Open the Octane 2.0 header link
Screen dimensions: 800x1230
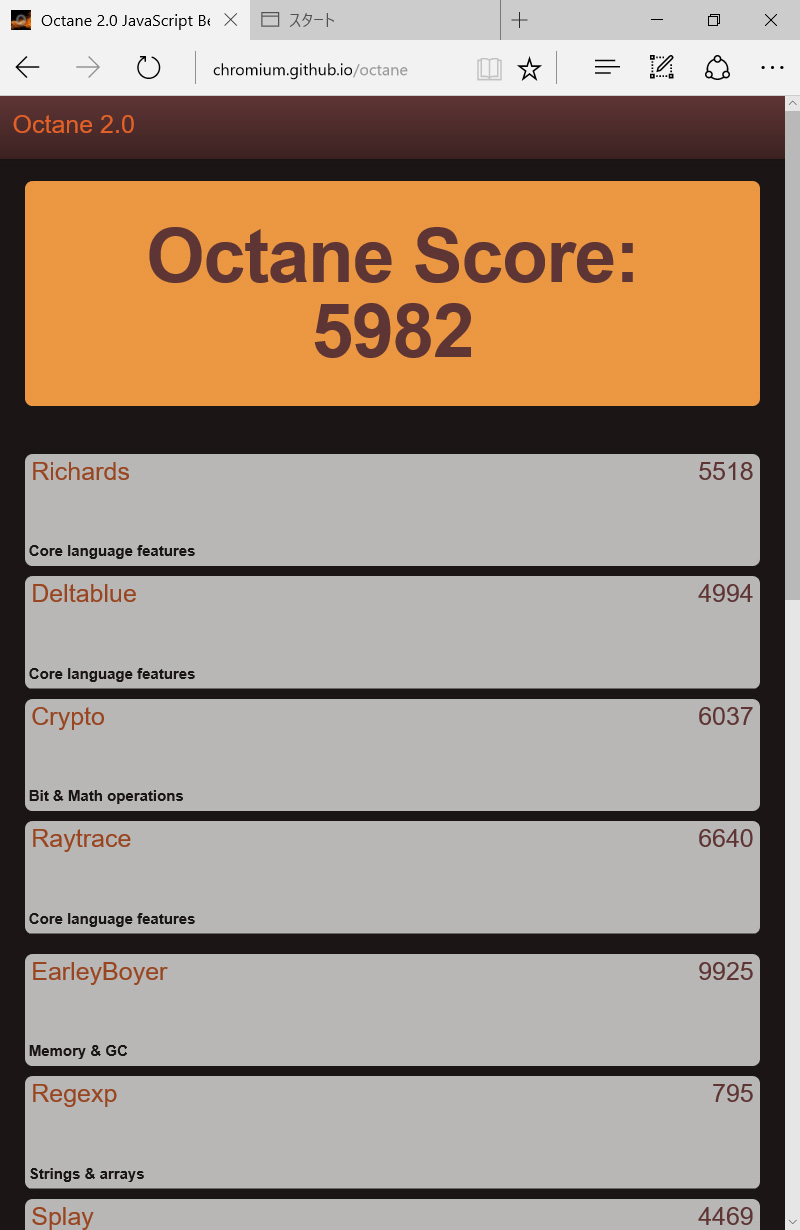click(73, 125)
